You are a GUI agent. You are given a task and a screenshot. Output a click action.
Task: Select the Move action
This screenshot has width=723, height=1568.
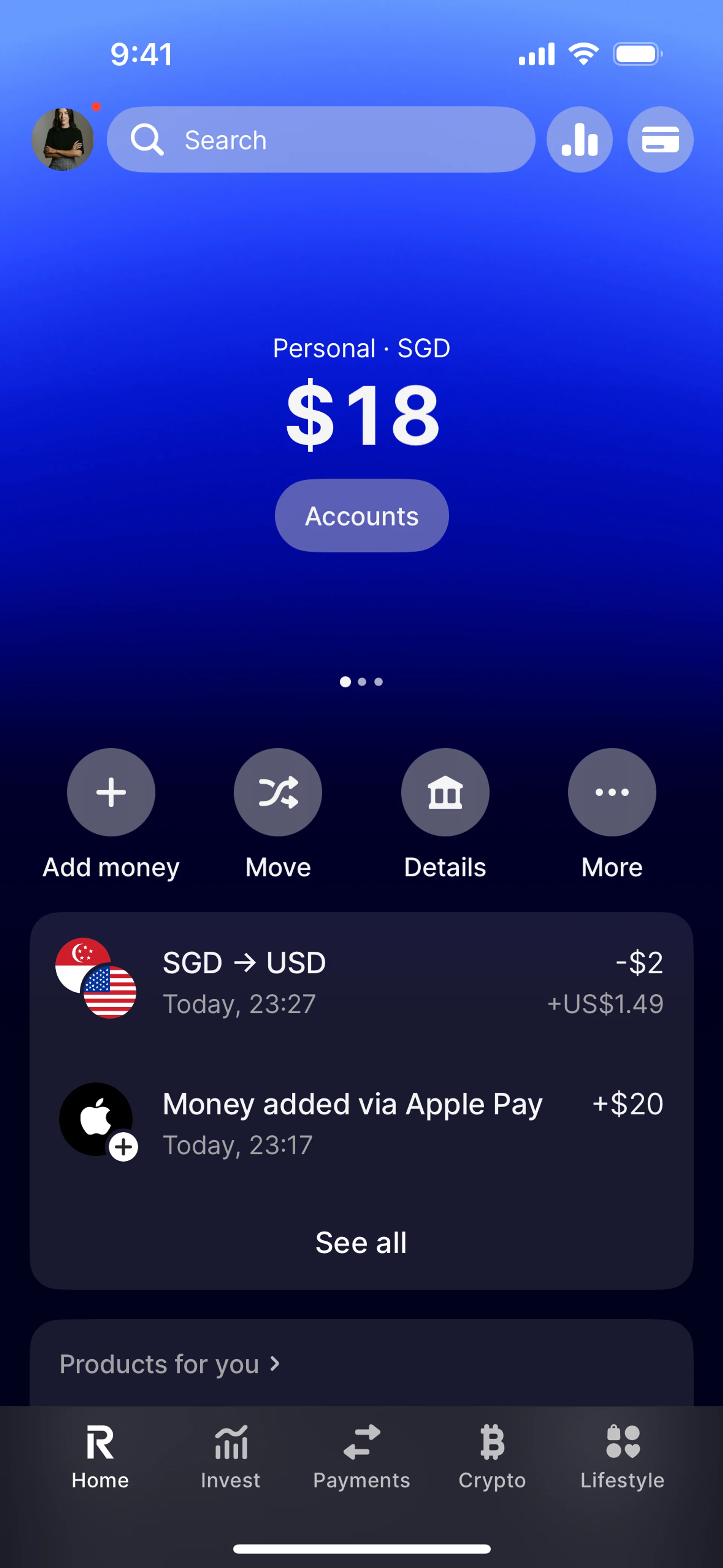coord(278,792)
